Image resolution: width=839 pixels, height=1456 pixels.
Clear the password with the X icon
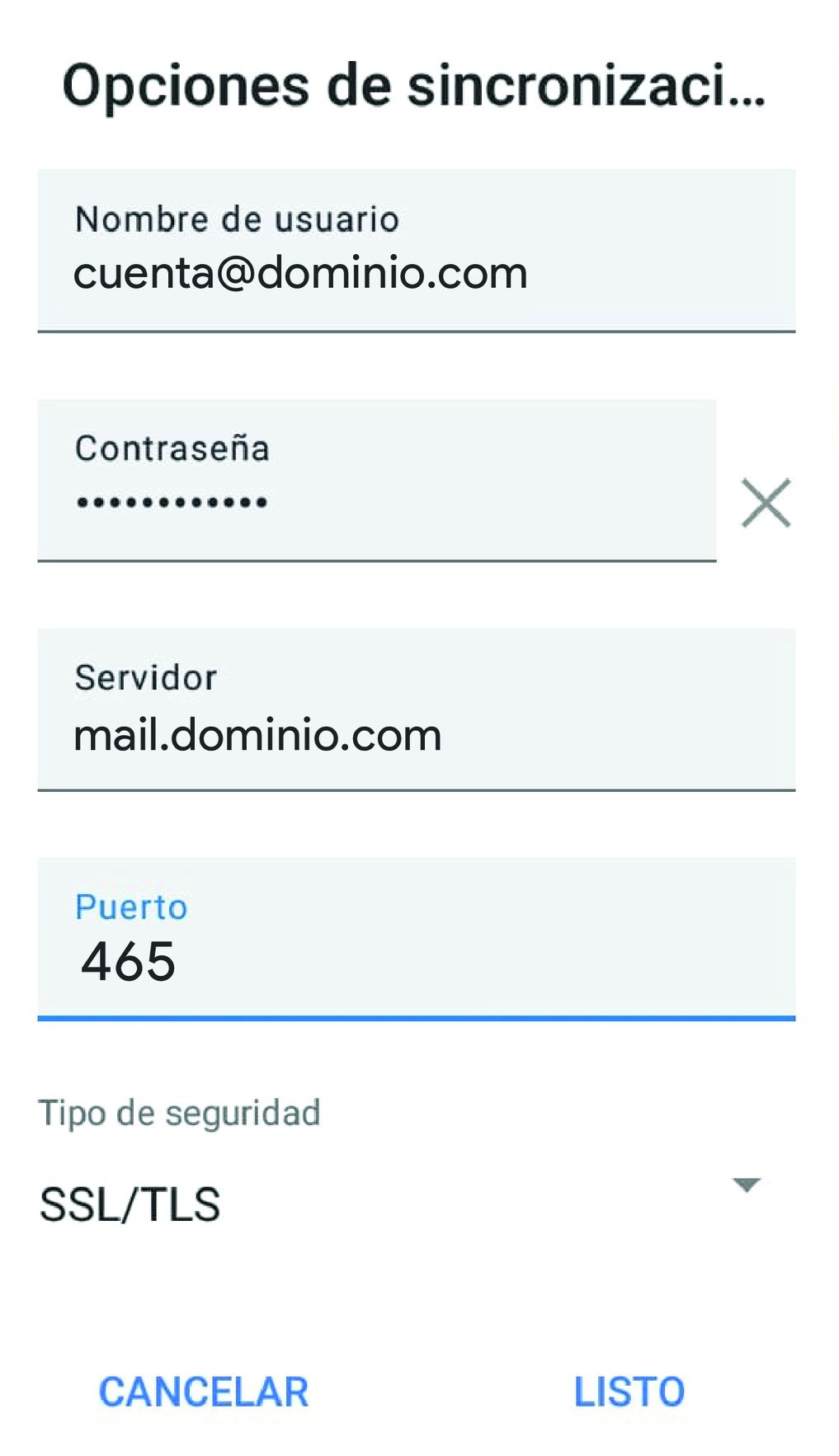766,502
